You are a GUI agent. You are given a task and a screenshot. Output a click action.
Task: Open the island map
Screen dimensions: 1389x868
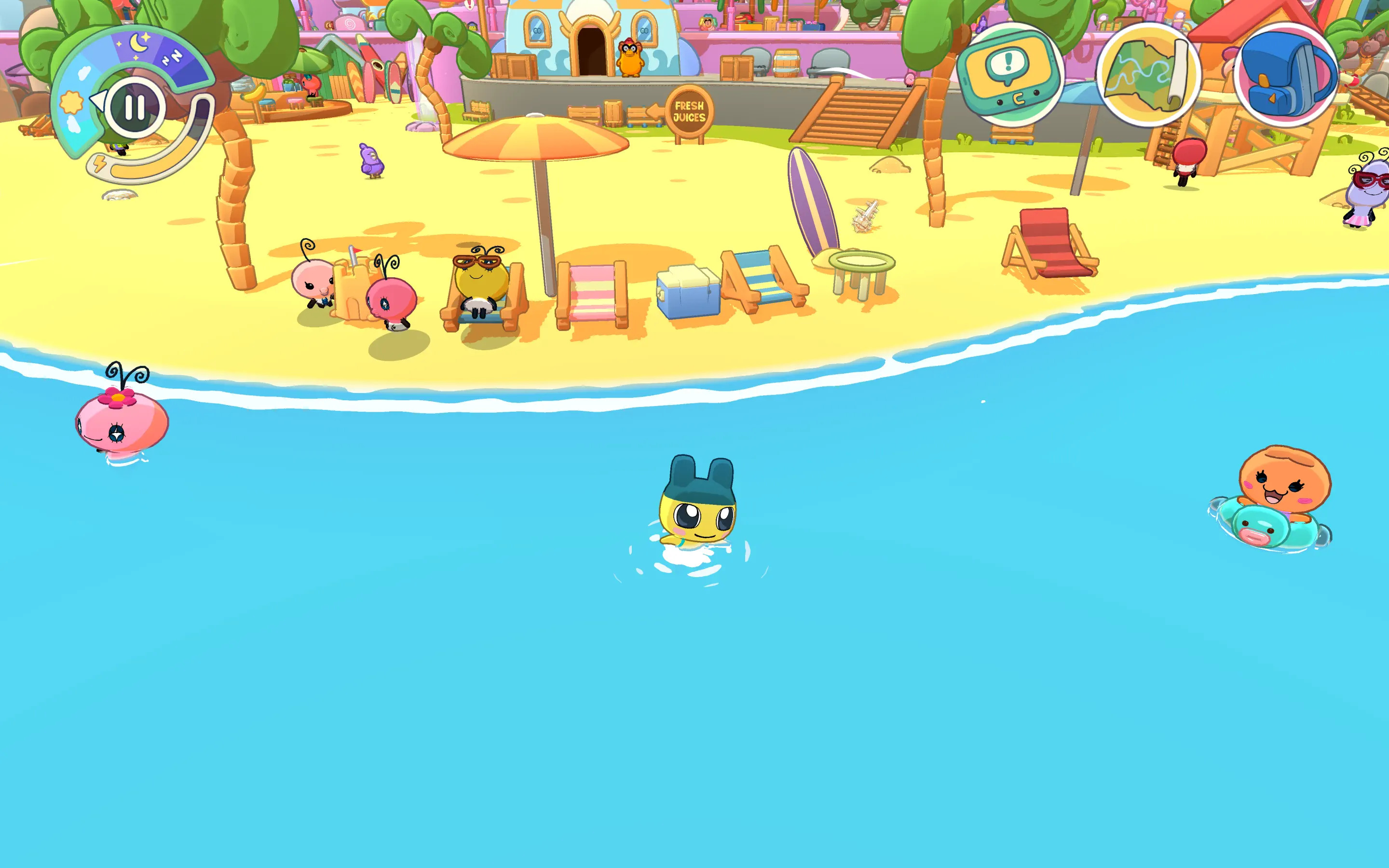1148,75
